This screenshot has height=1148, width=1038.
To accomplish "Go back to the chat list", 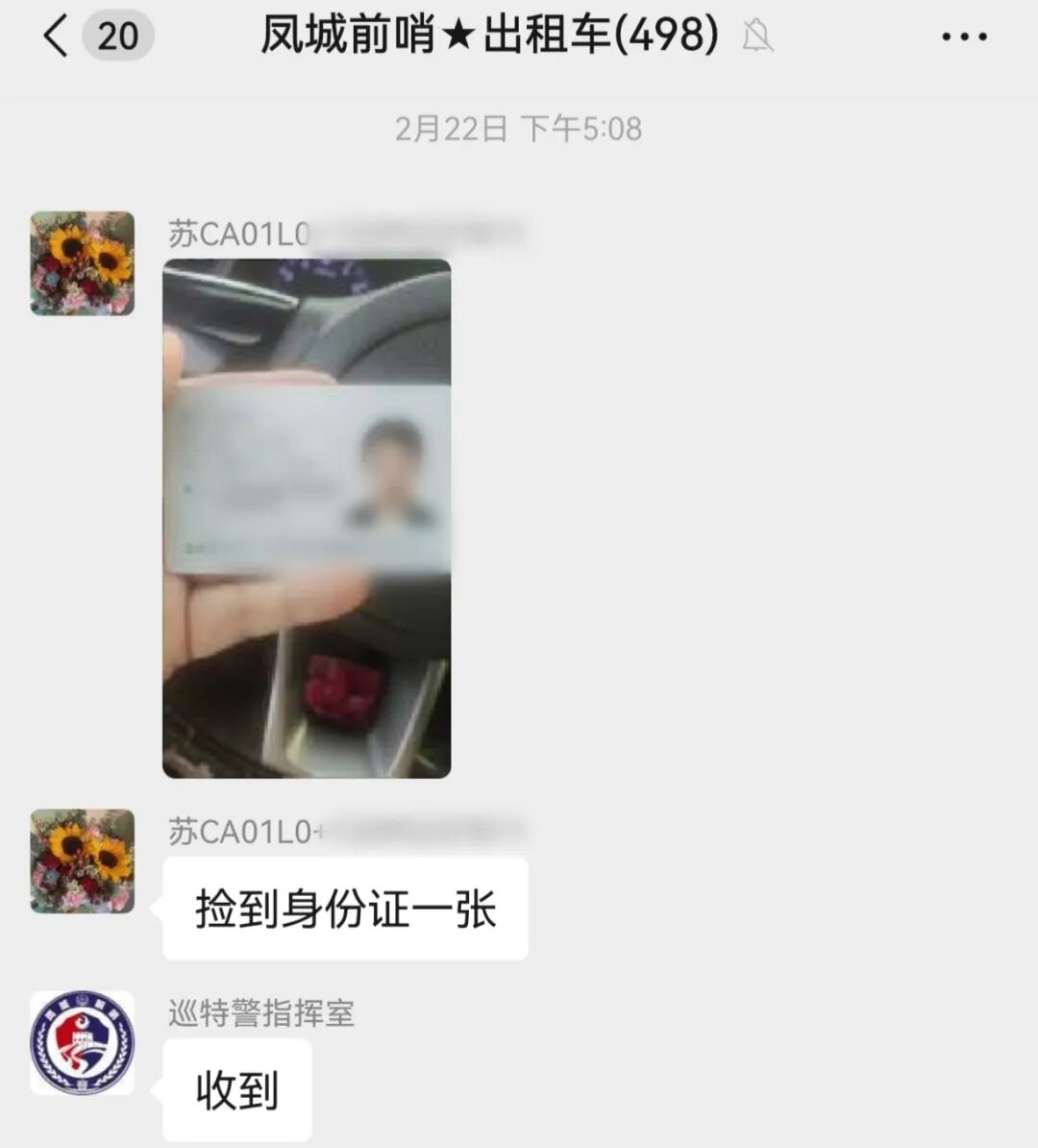I will 58,37.
